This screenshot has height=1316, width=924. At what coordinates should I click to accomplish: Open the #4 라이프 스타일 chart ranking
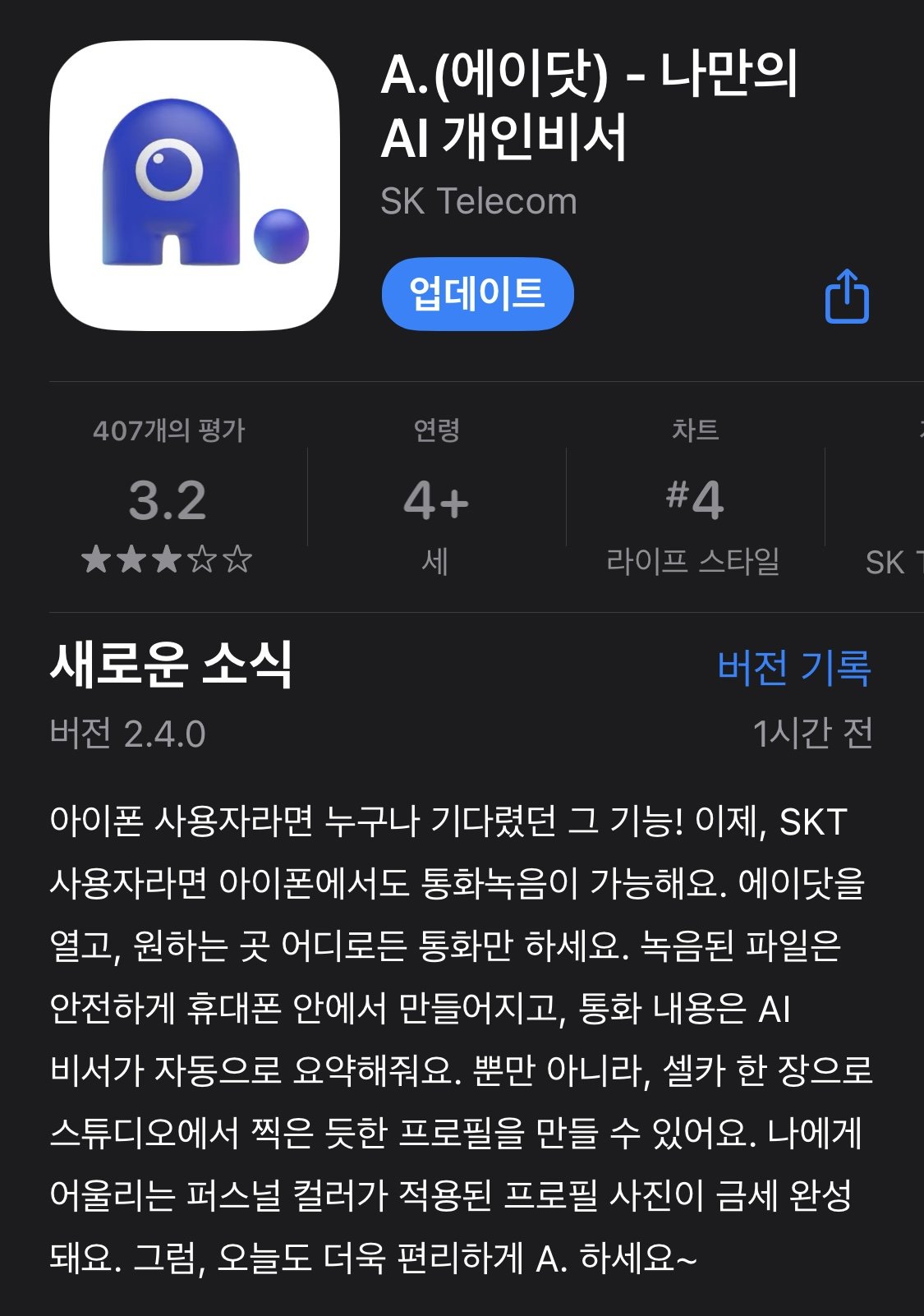(694, 498)
